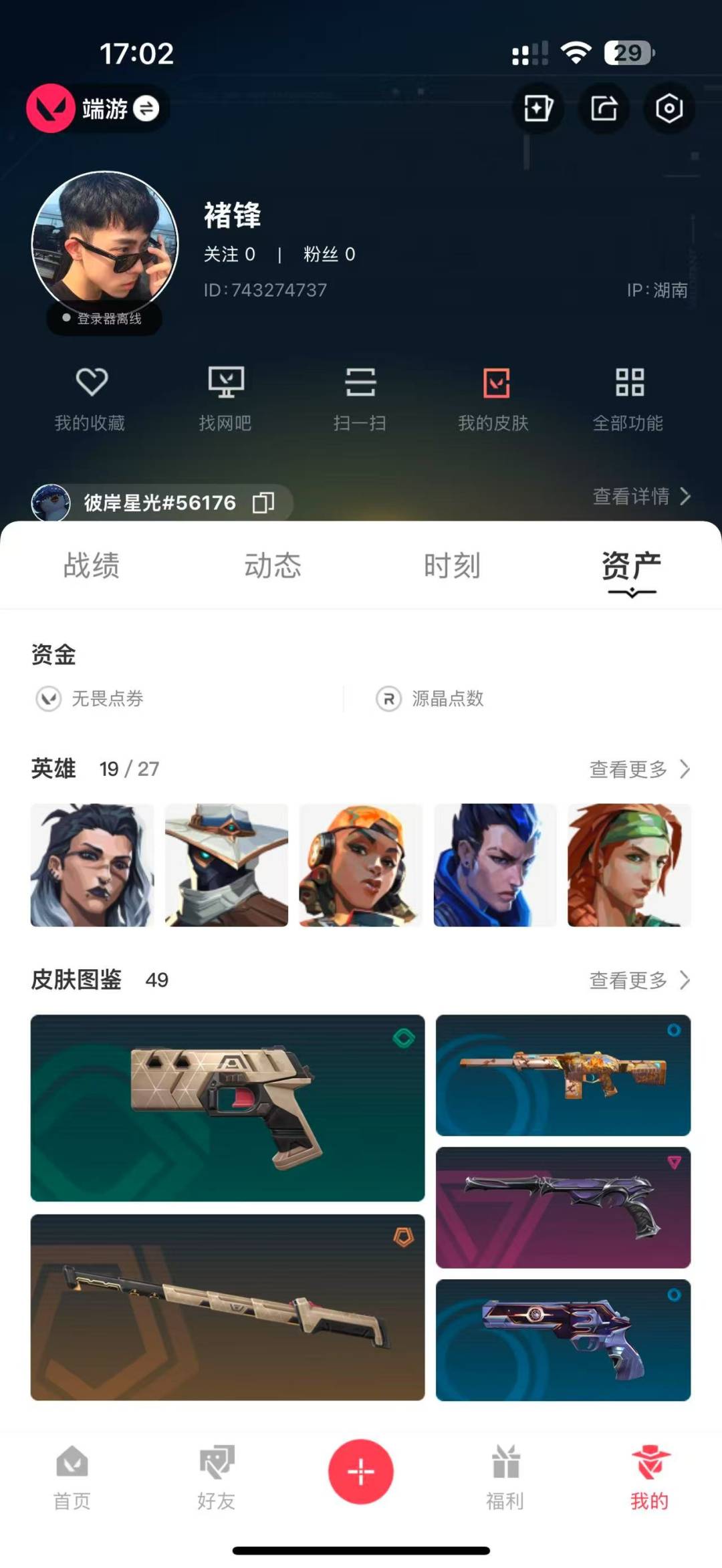Switch to the 战绩 tab

91,565
